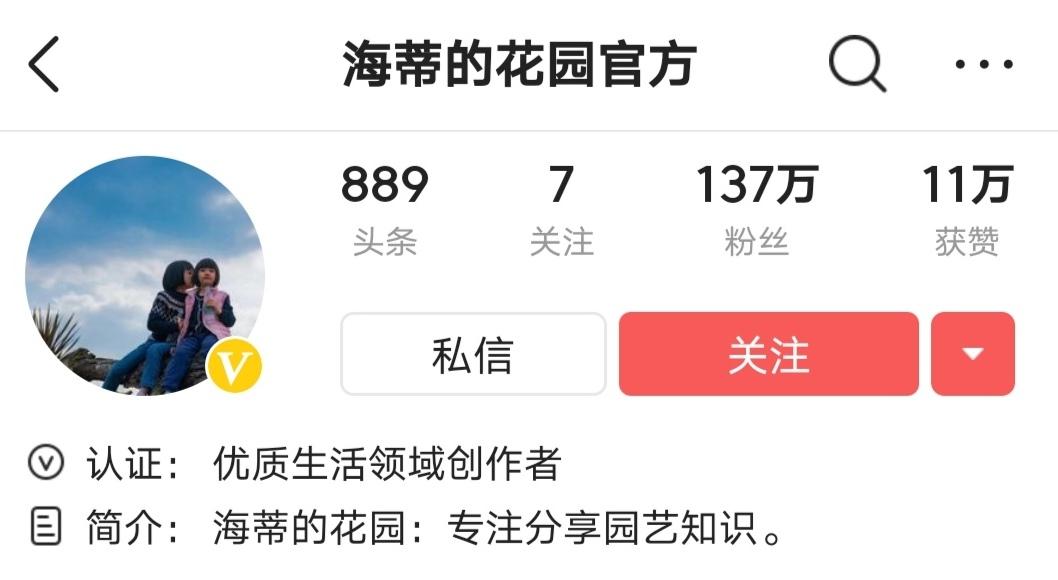
Task: View the 137万 粉丝 followers list
Action: pyautogui.click(x=757, y=210)
